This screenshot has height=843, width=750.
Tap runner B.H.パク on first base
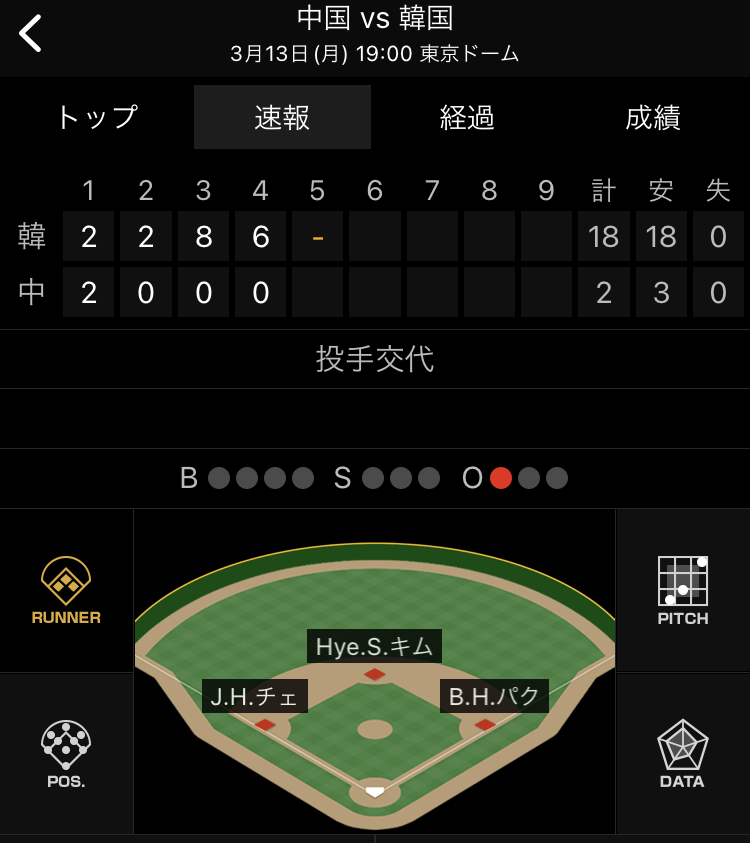click(x=494, y=696)
